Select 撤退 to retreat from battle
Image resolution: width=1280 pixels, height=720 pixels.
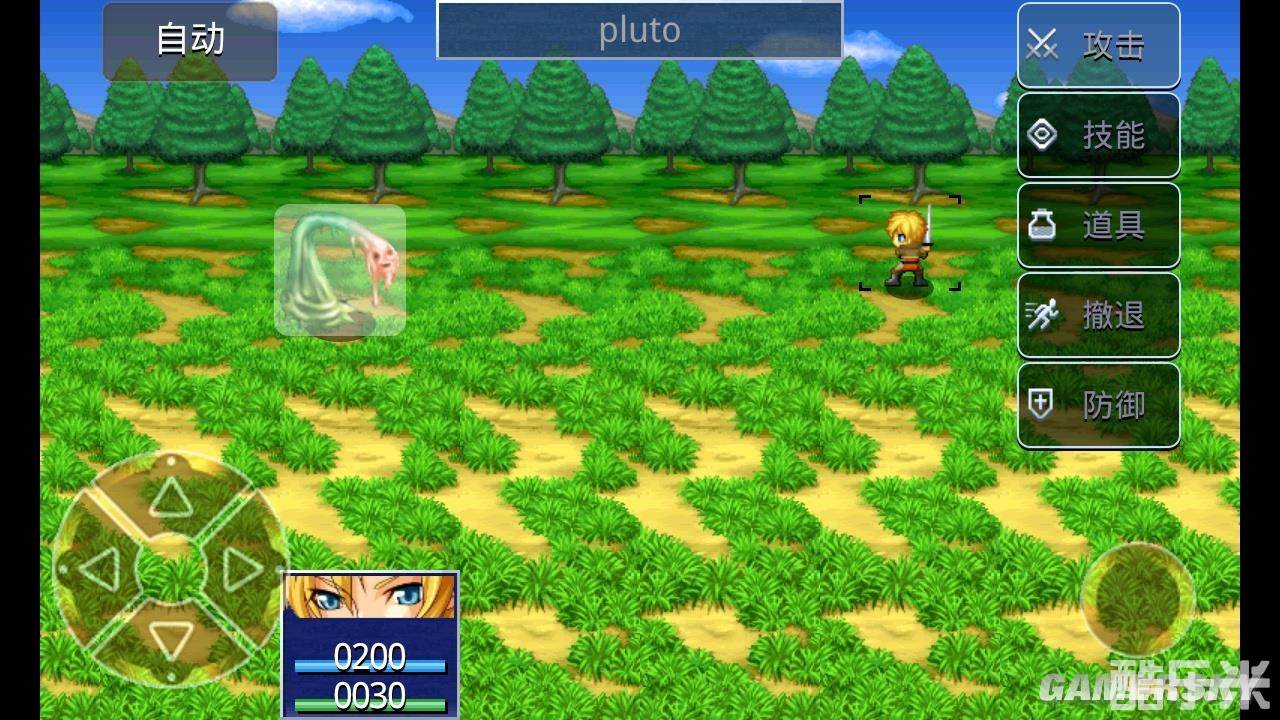coord(1098,316)
